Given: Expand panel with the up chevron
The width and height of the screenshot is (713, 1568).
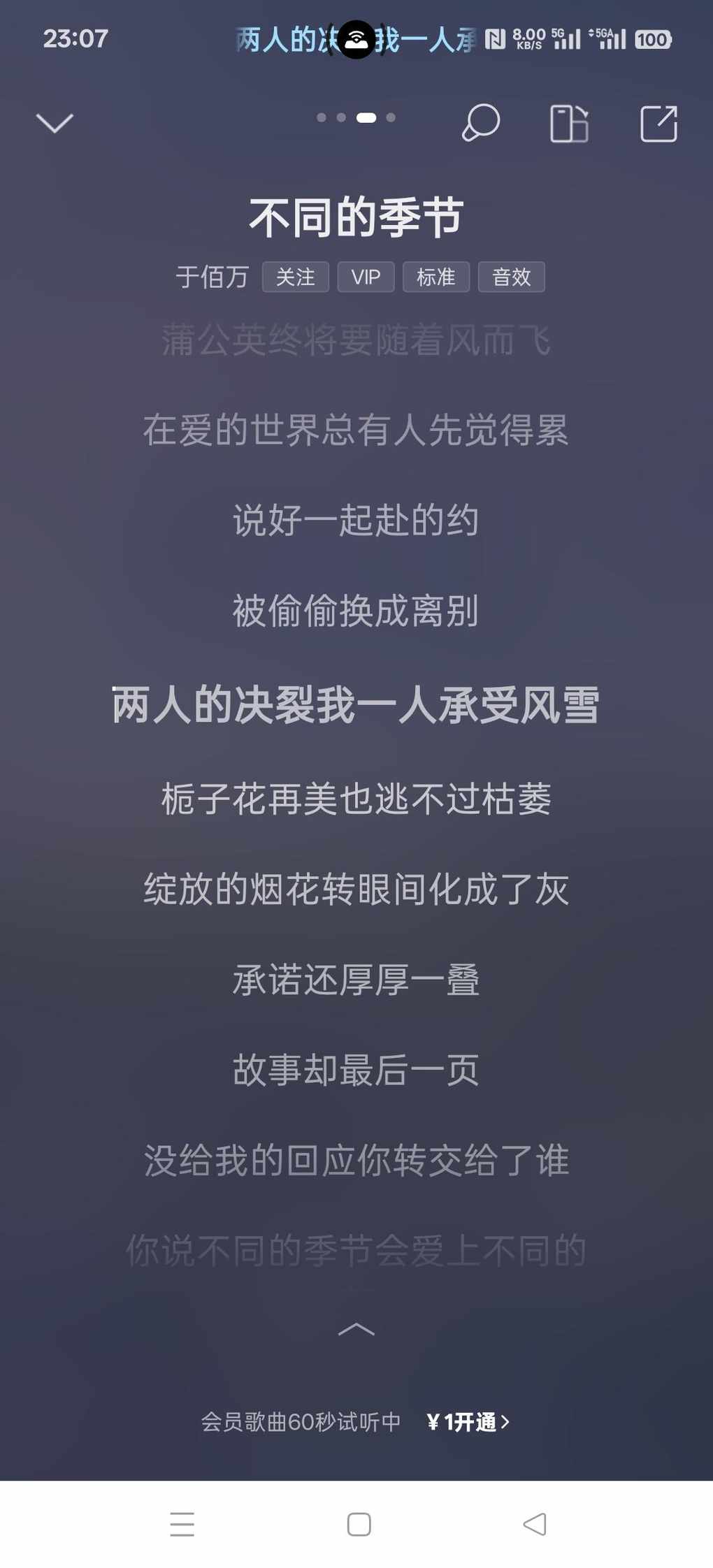Looking at the screenshot, I should pyautogui.click(x=356, y=1329).
